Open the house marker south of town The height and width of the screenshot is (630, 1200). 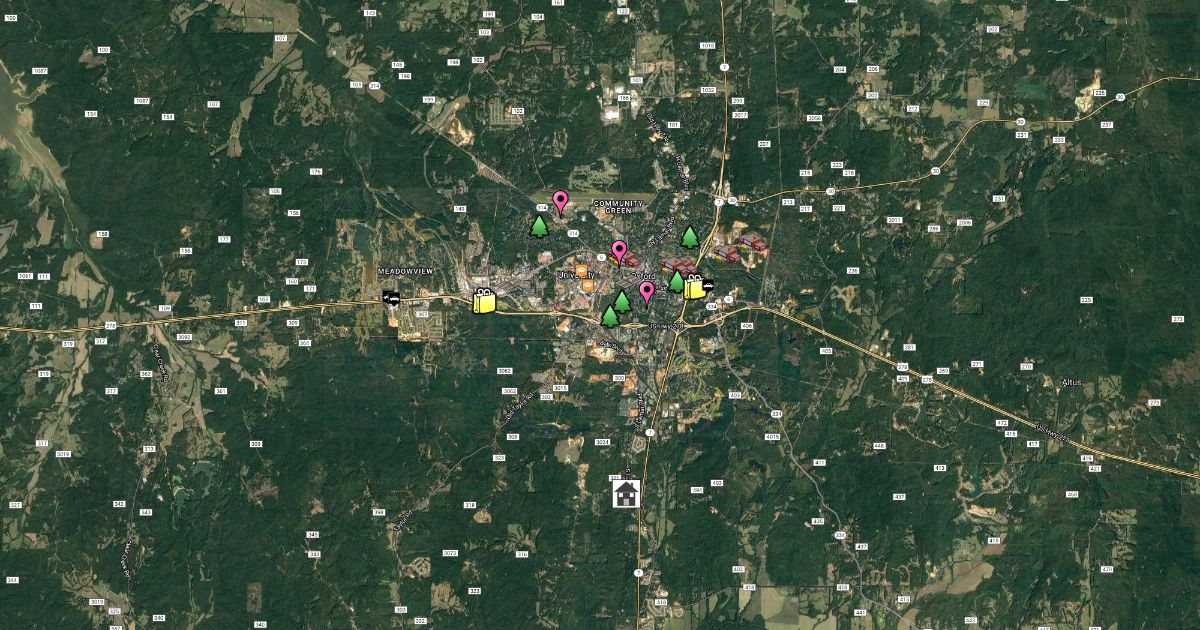coord(626,492)
